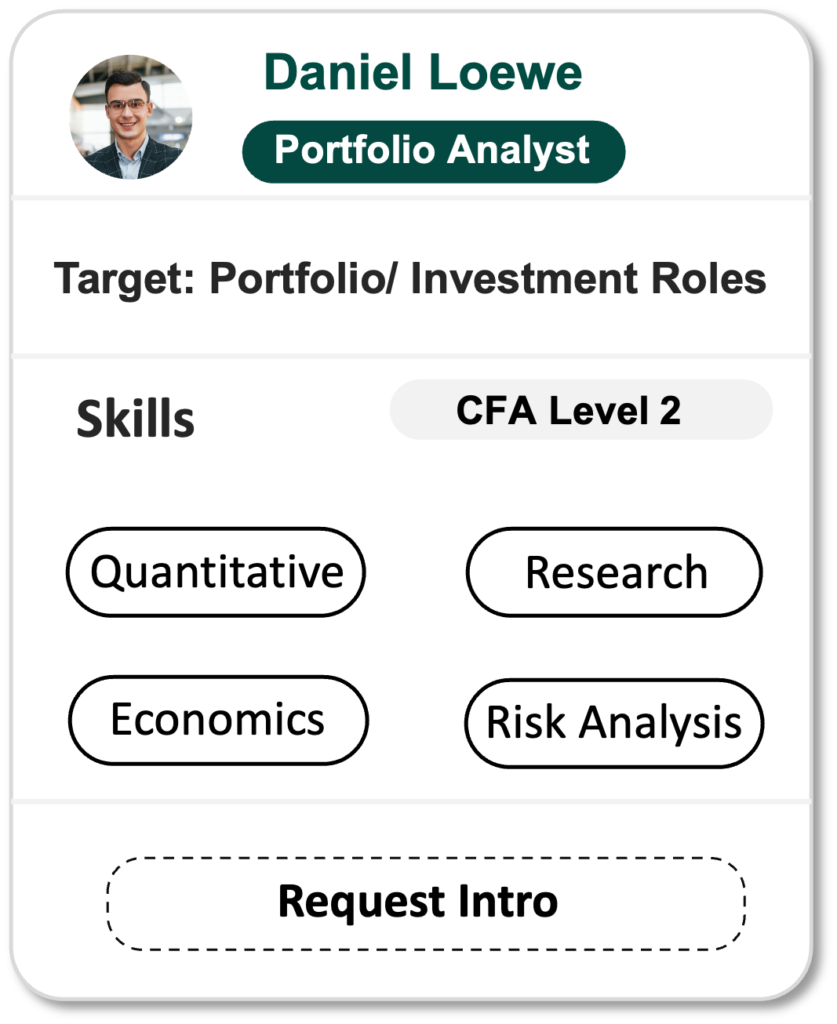
Task: Select the Risk Analysis skill chip
Action: 614,723
